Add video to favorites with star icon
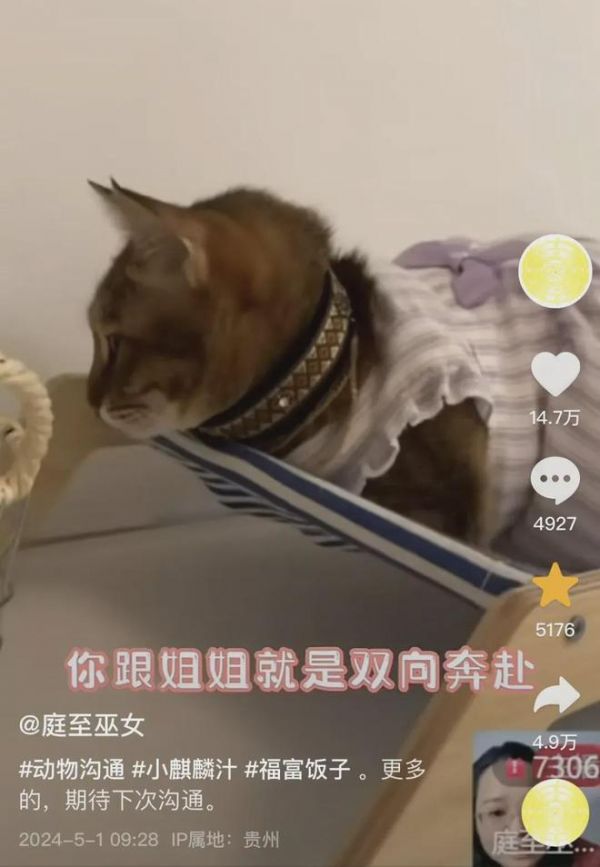Screen dimensions: 600x867 (x=555, y=586)
